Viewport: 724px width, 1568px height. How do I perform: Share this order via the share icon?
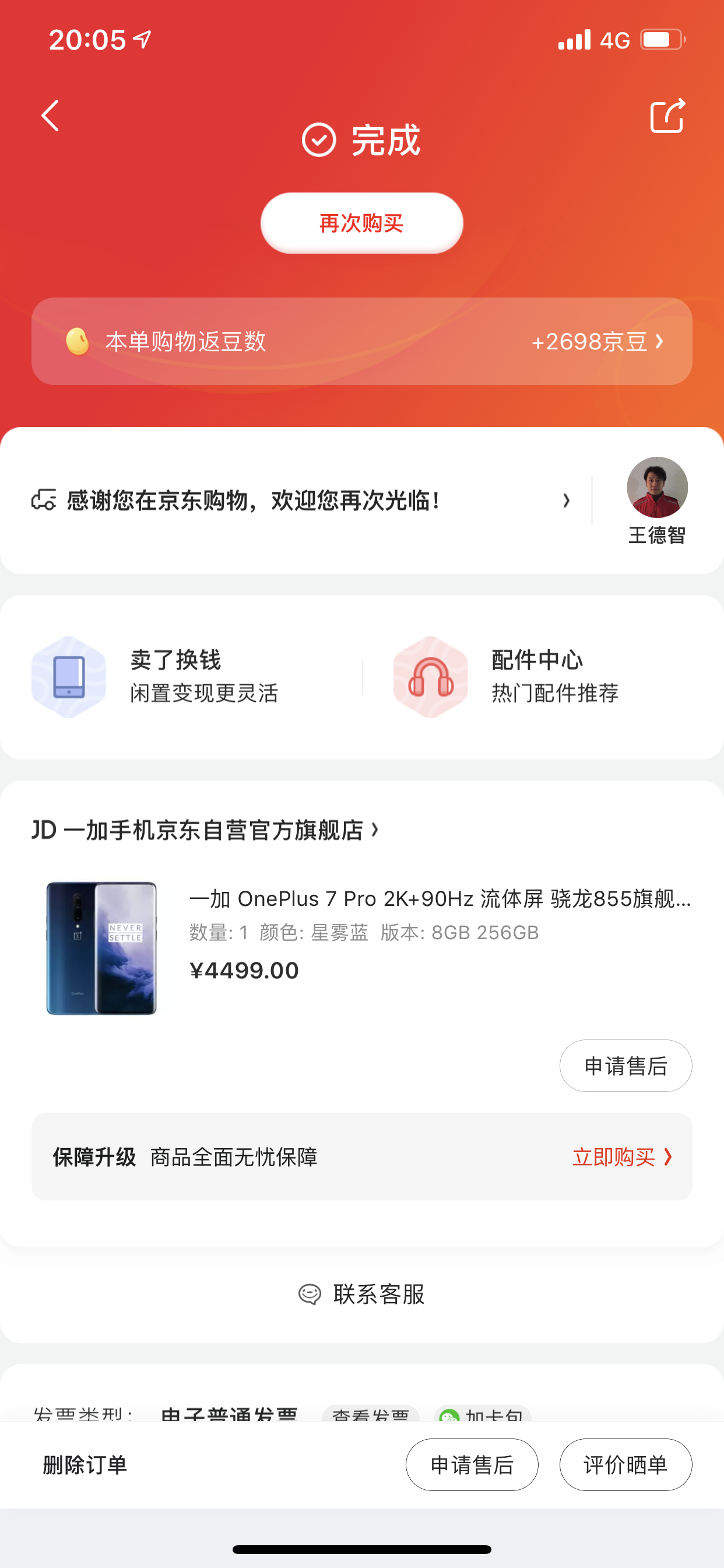667,116
